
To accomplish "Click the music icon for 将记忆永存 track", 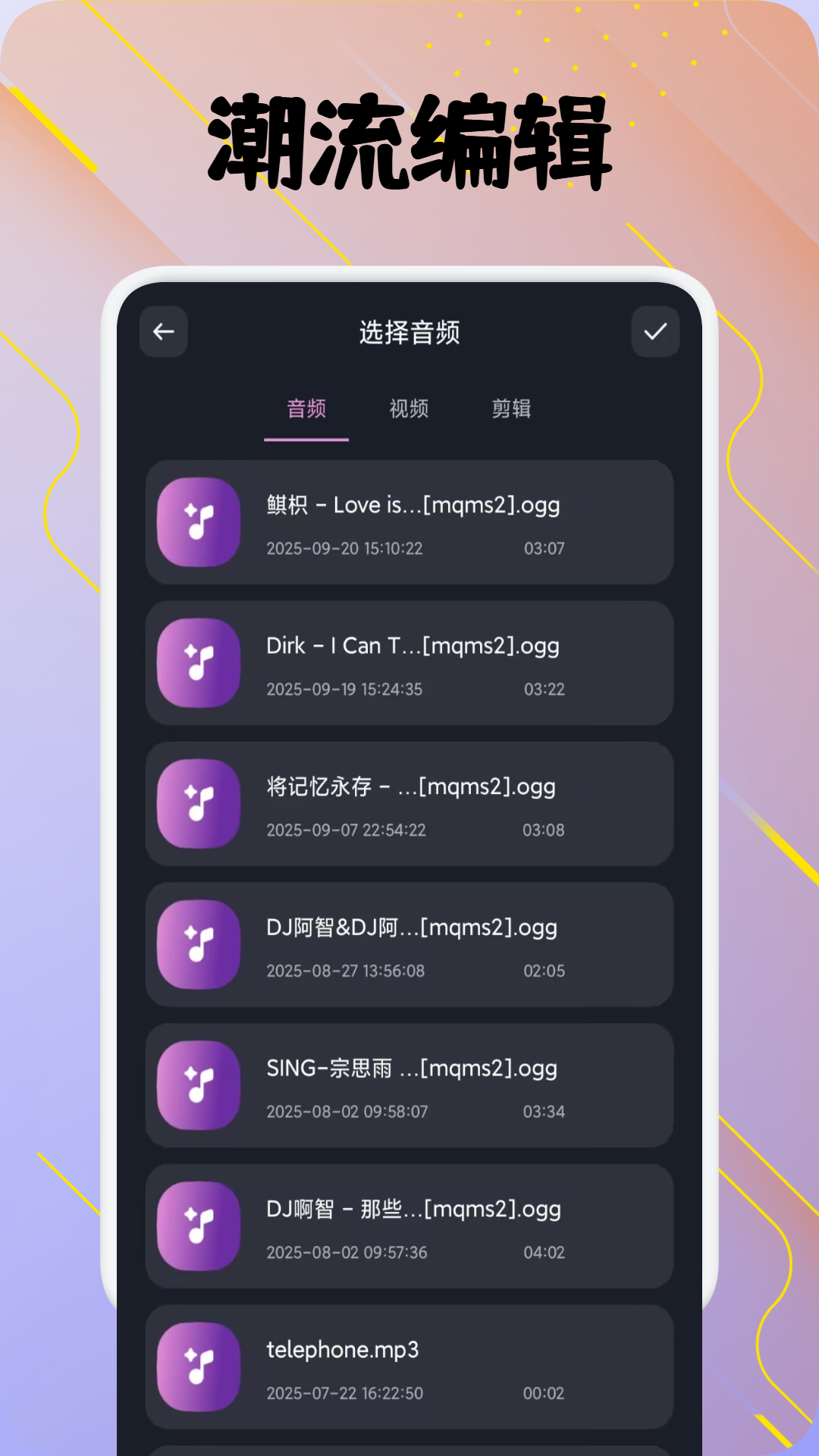I will tap(197, 805).
